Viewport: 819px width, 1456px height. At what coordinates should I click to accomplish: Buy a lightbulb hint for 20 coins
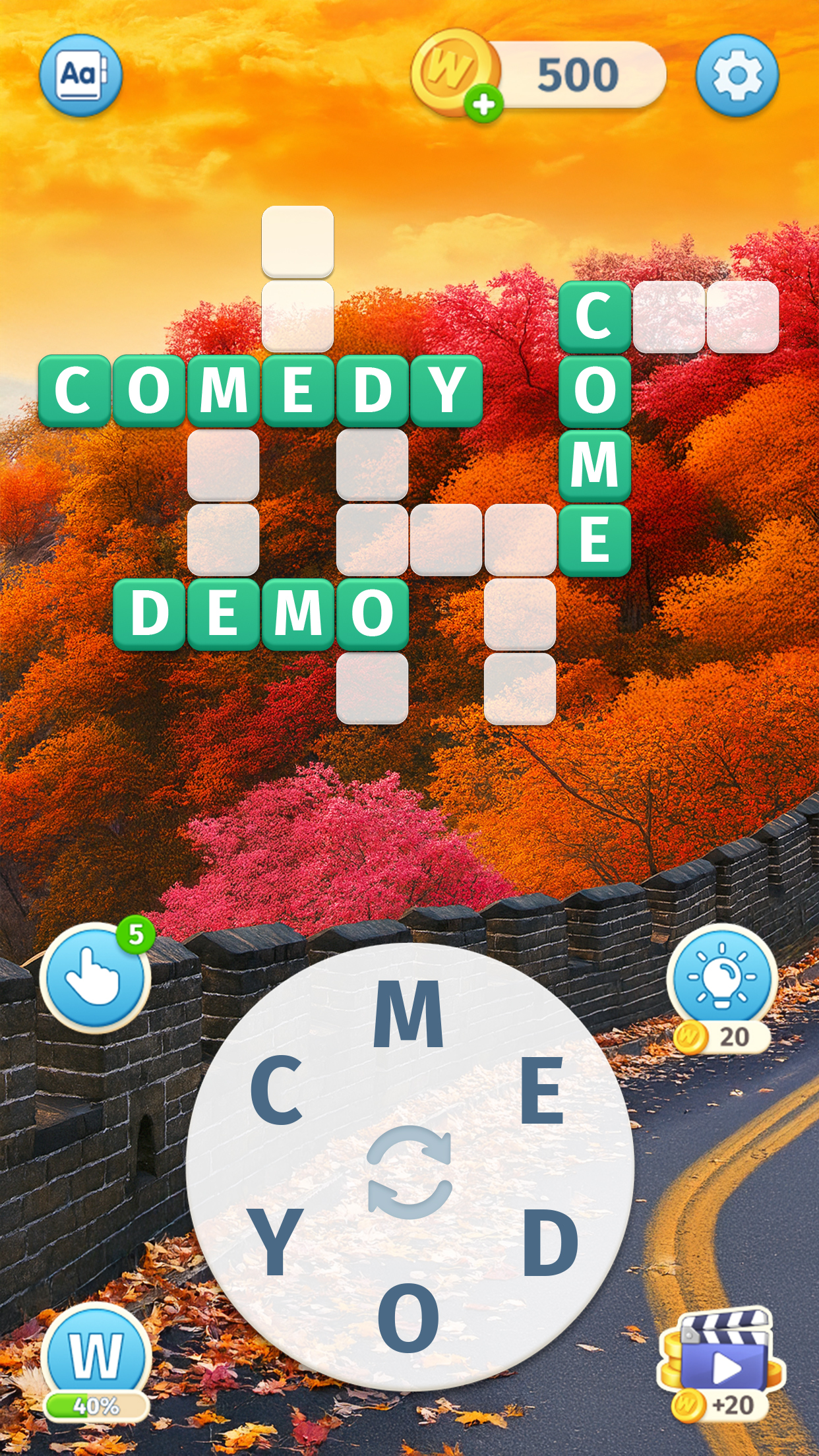pyautogui.click(x=722, y=982)
